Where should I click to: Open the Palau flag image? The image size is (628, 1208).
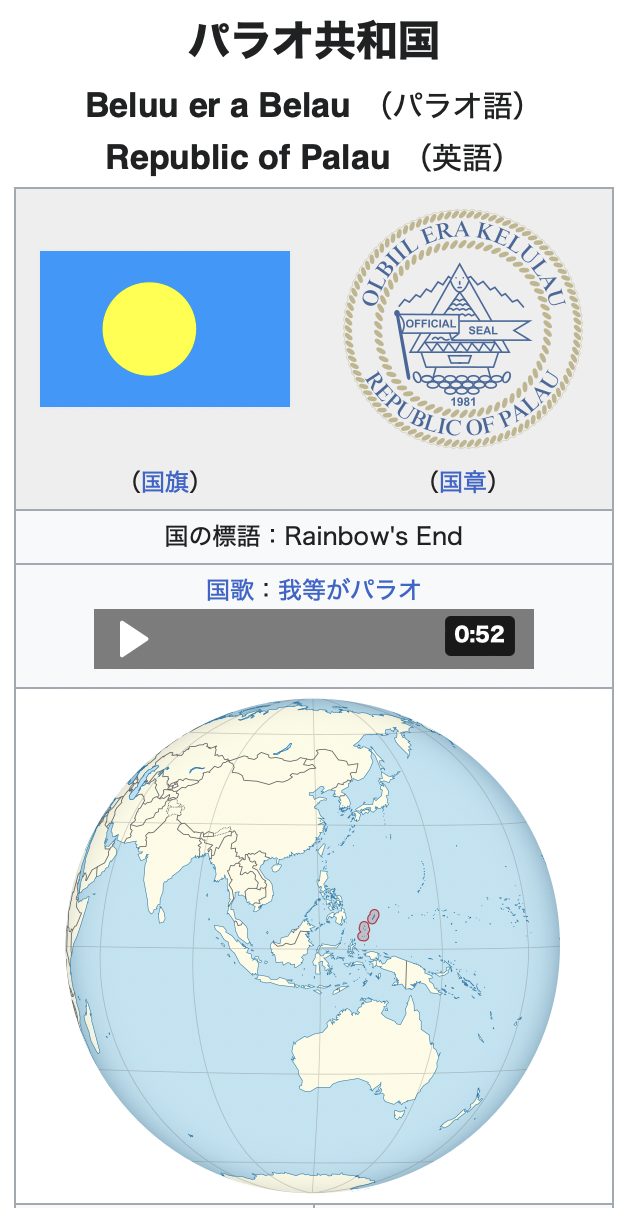point(165,329)
